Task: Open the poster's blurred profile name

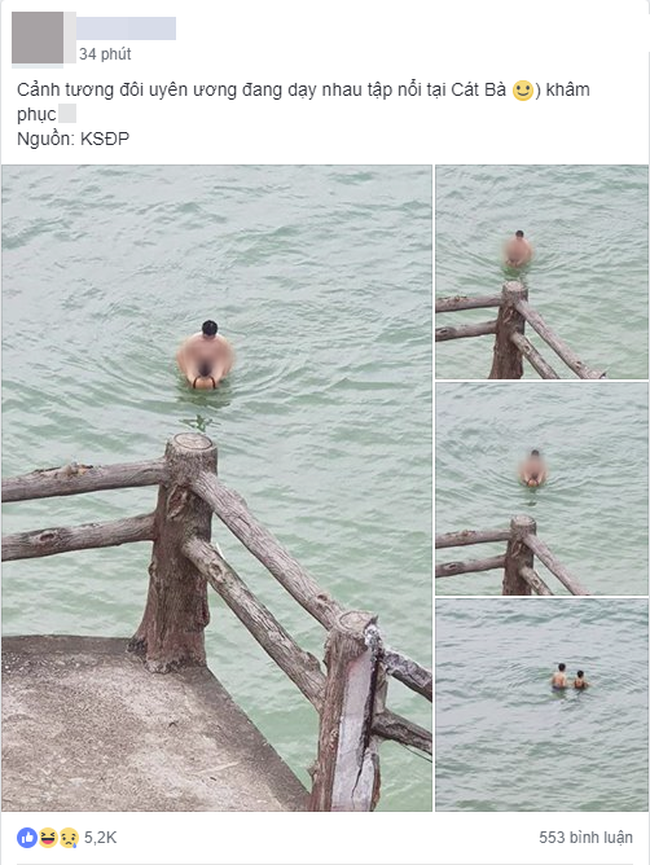Action: pyautogui.click(x=126, y=28)
